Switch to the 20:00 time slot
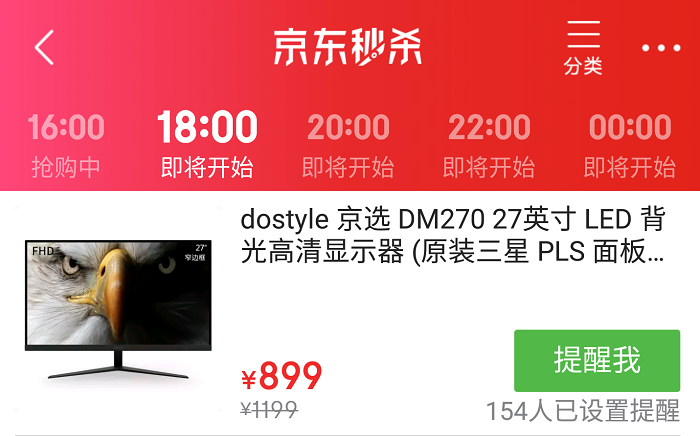This screenshot has width=700, height=436. [348, 143]
